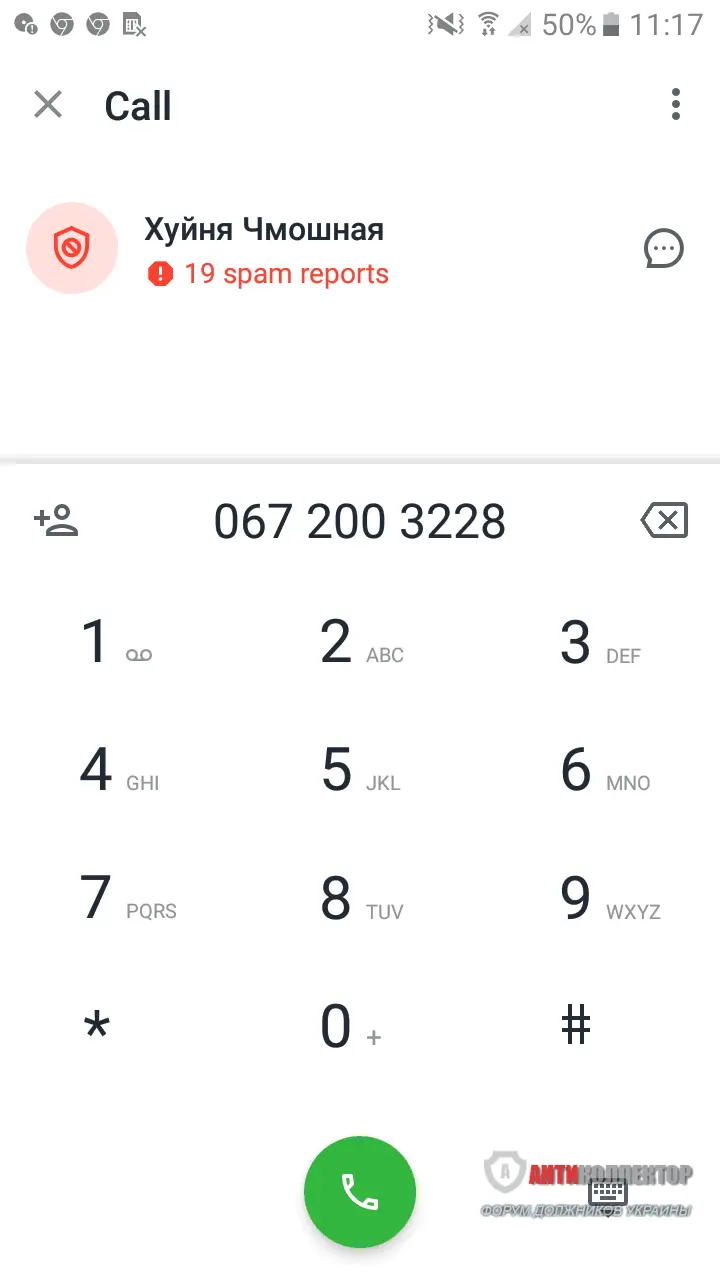Tap the 3 DEF key
Image resolution: width=720 pixels, height=1280 pixels.
[600, 642]
